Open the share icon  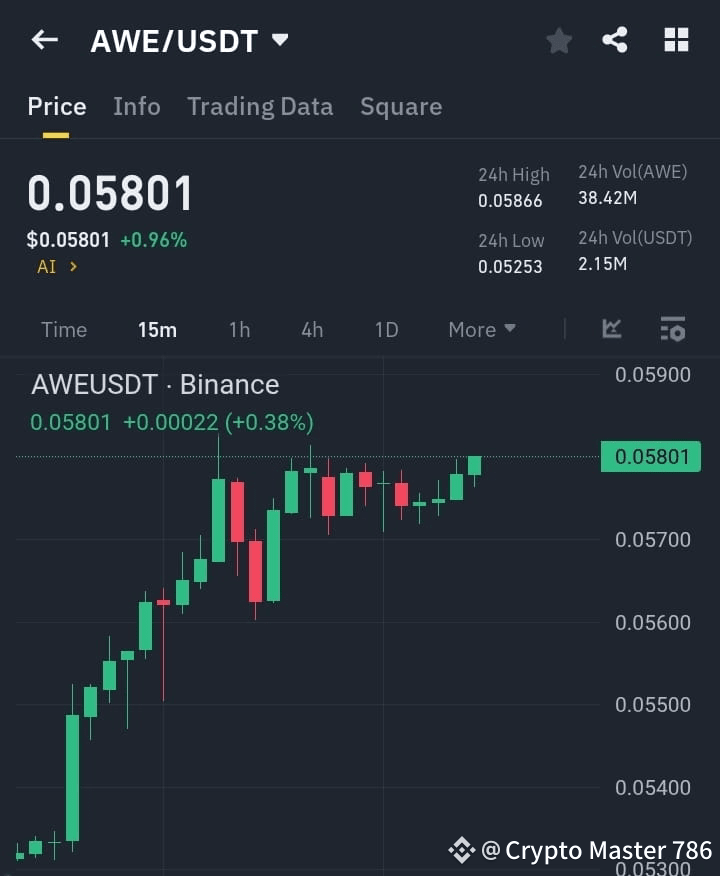click(617, 41)
